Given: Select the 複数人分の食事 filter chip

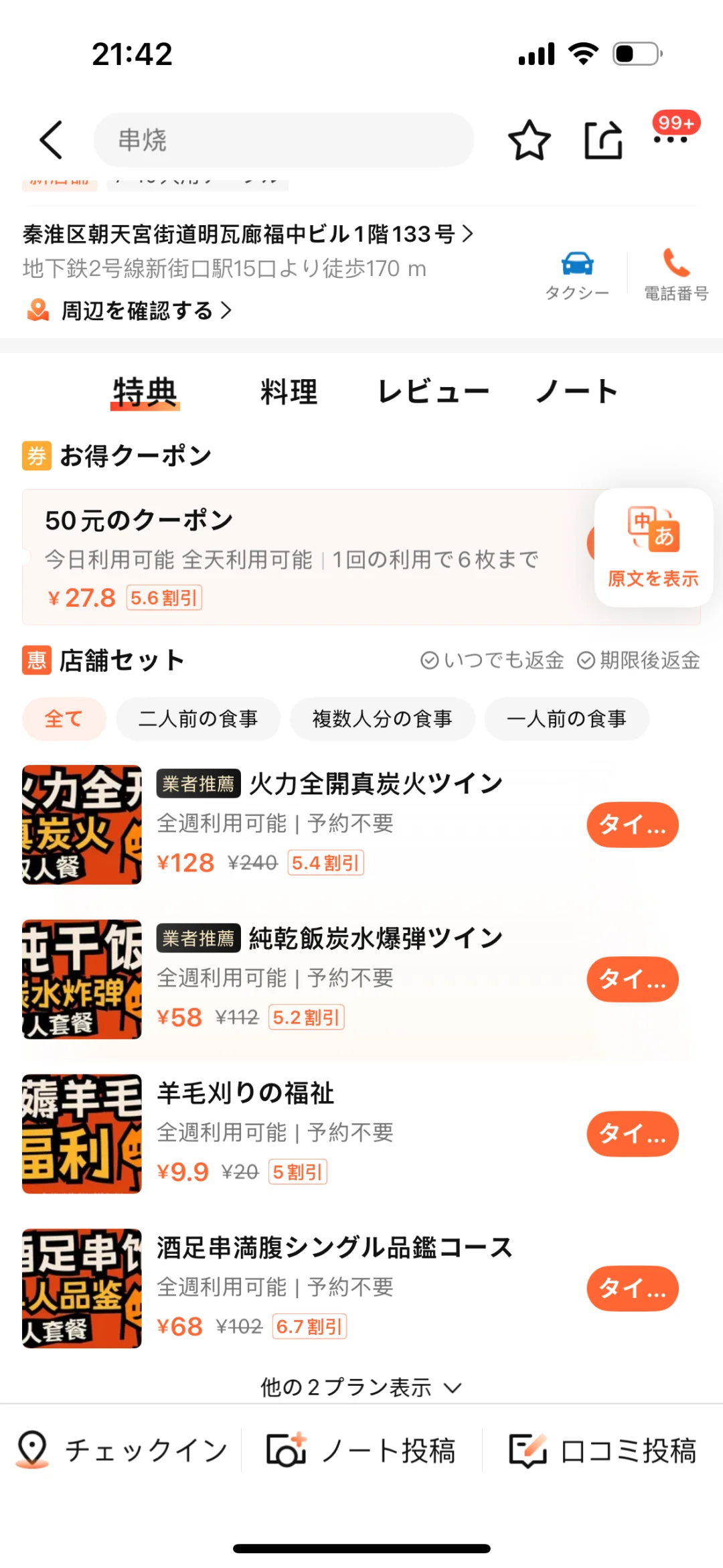Looking at the screenshot, I should pos(382,719).
